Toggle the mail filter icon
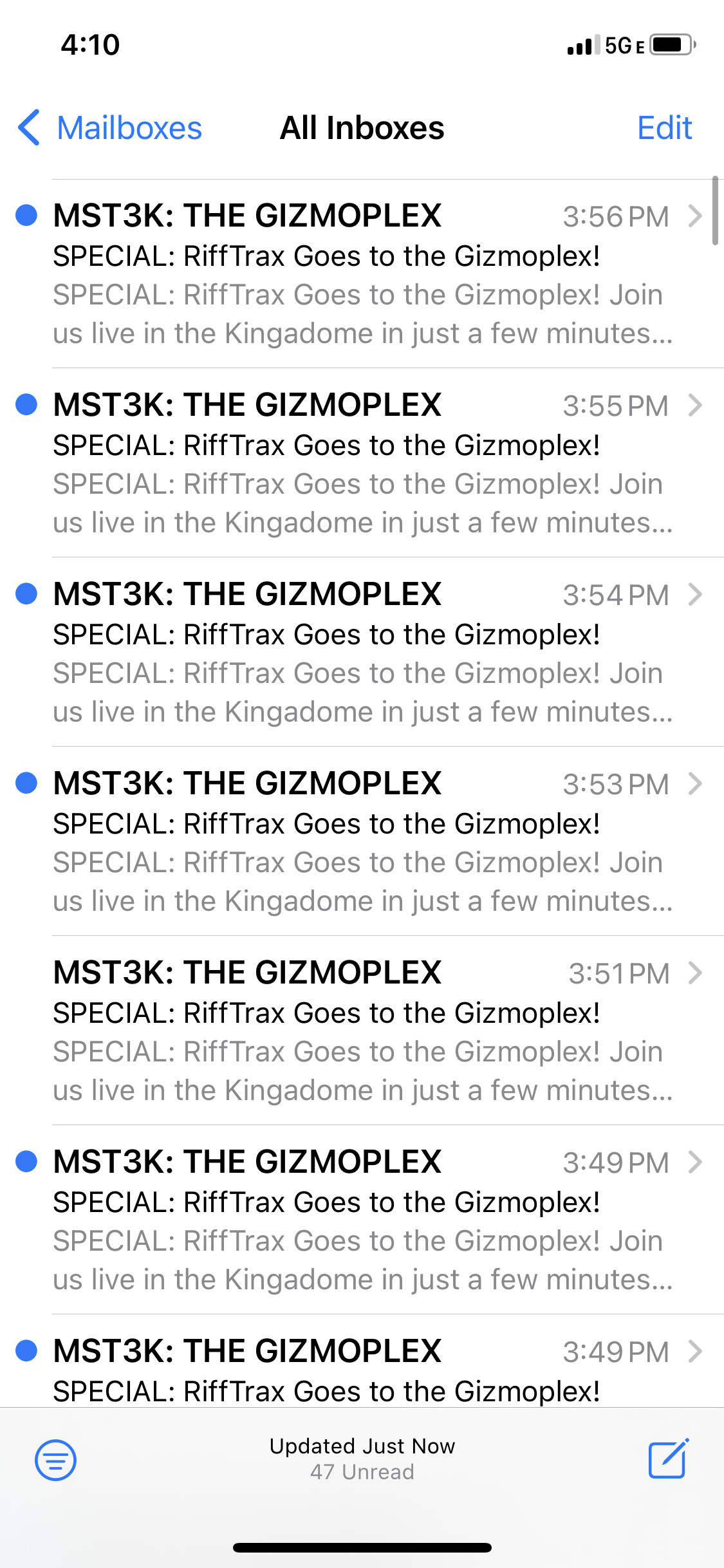Viewport: 724px width, 1568px height. (x=55, y=1460)
